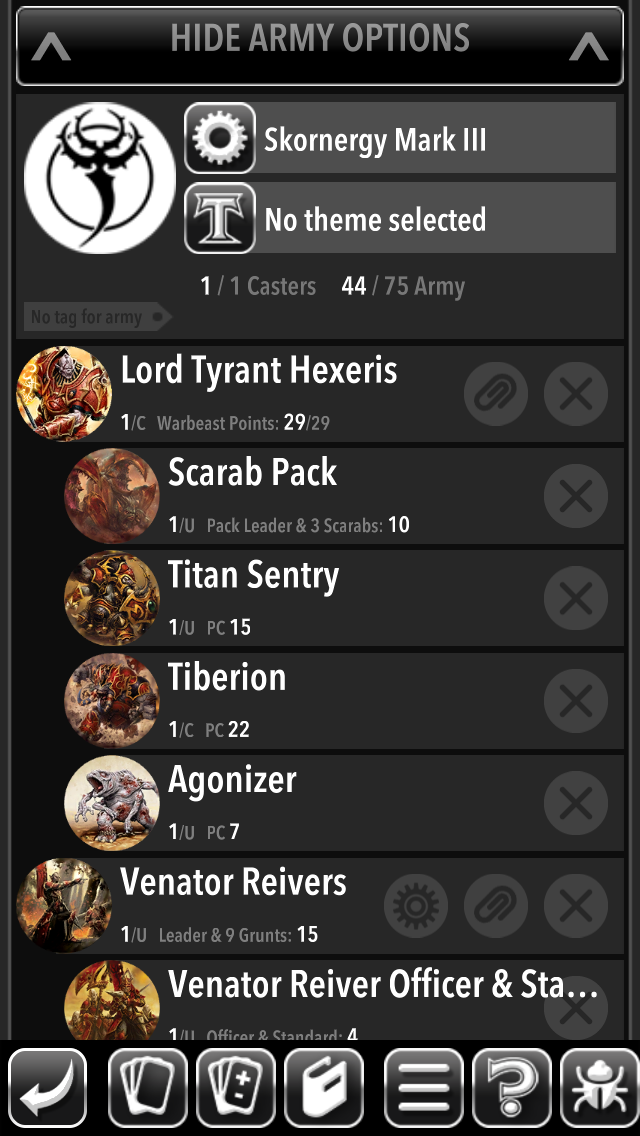
Task: Tap the attach icon for Venator Reivers
Action: [496, 906]
